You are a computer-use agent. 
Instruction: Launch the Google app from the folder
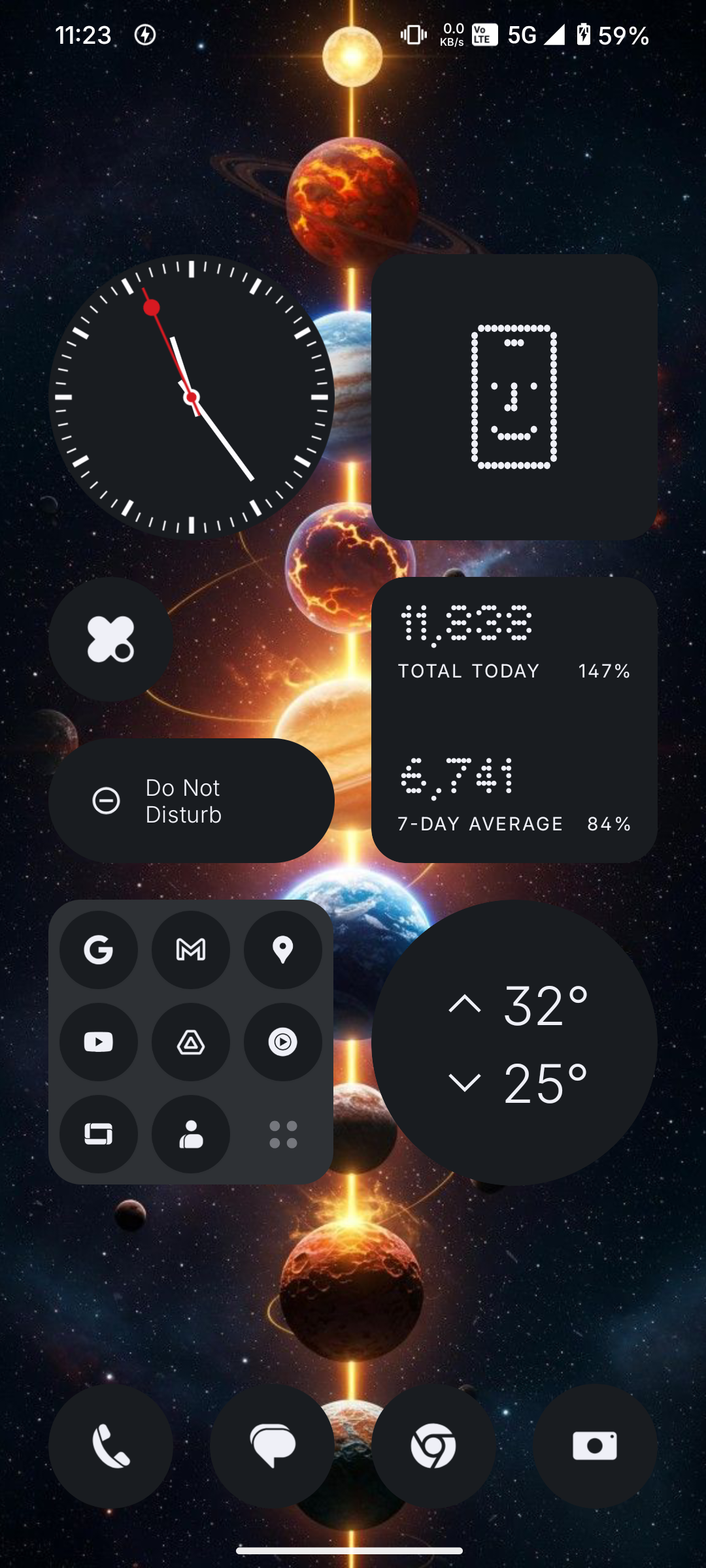[99, 949]
